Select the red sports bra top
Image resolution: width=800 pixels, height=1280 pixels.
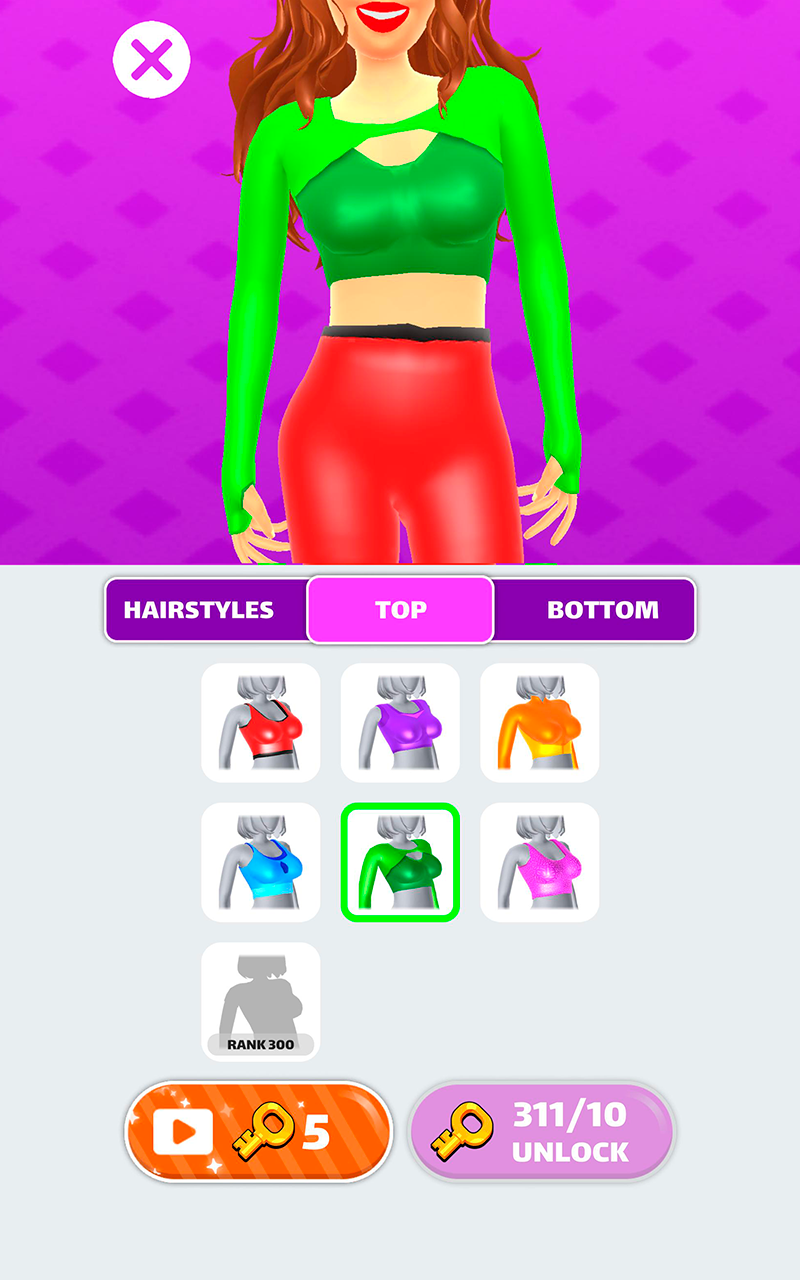click(260, 723)
